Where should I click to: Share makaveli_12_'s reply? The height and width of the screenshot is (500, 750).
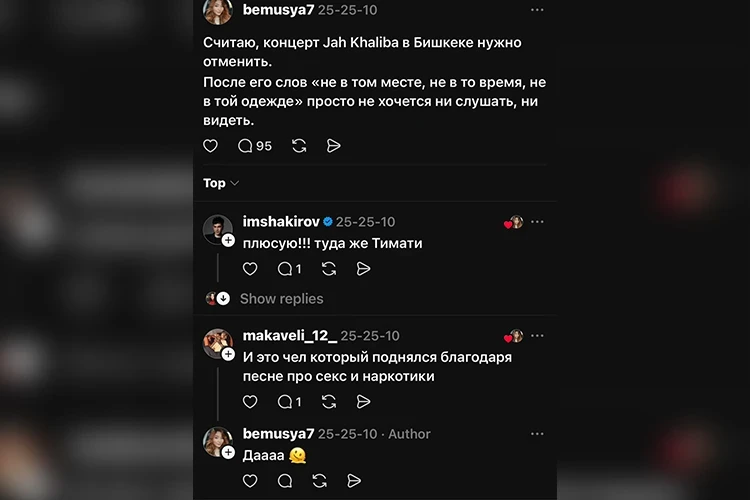coord(364,401)
